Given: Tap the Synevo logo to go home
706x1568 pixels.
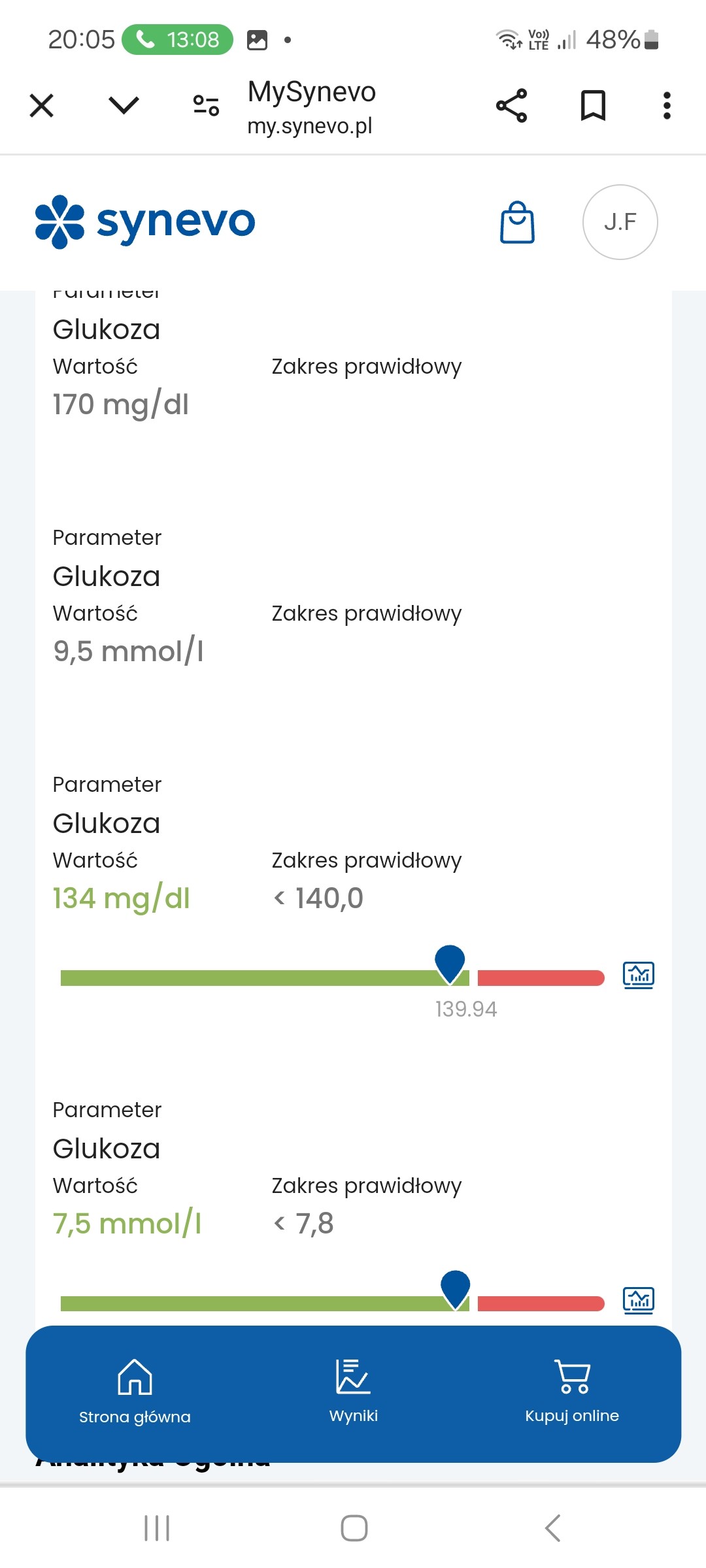Looking at the screenshot, I should 145,222.
